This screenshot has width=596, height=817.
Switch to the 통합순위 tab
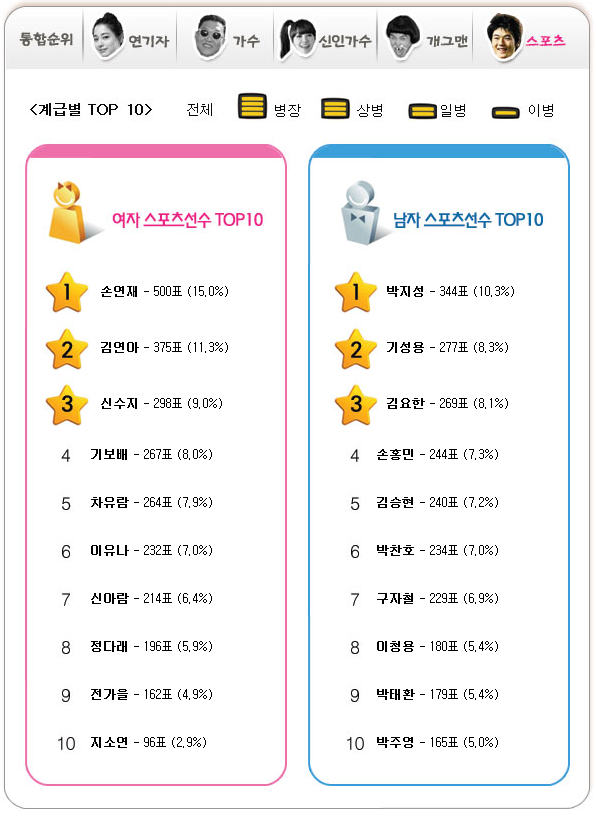46,39
